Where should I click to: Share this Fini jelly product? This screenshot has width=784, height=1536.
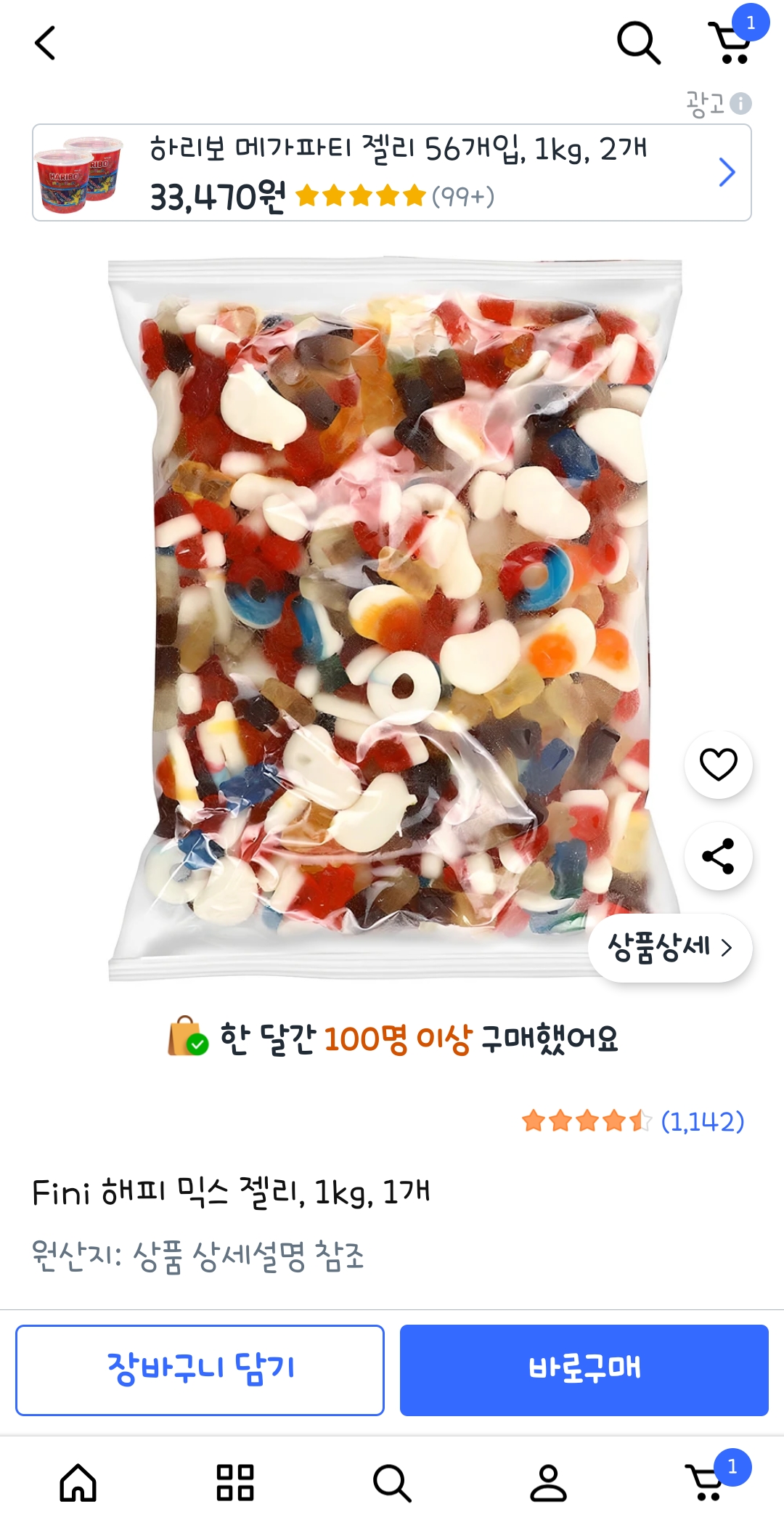718,856
